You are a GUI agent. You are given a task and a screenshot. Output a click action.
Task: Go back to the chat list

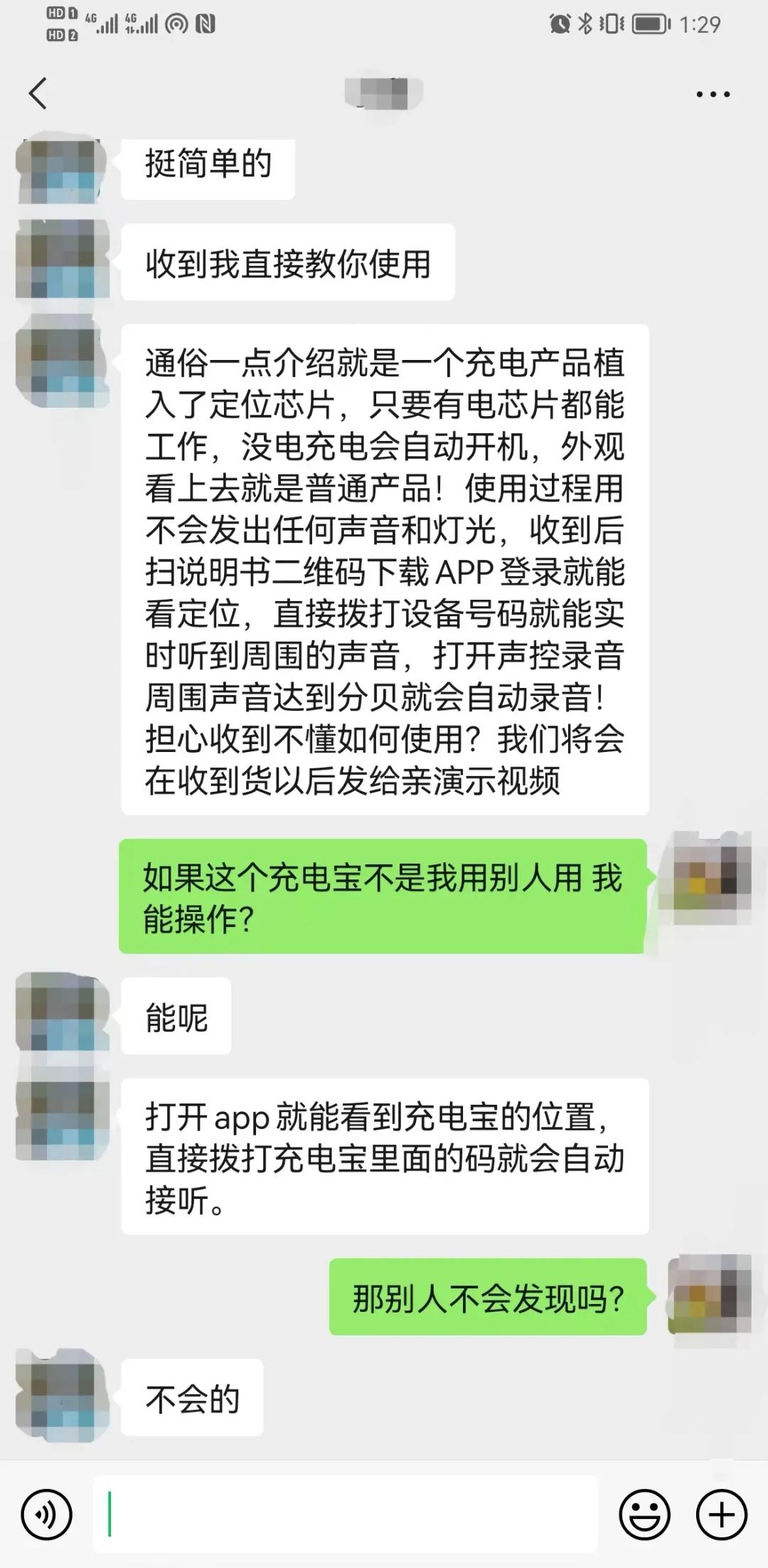click(x=38, y=93)
